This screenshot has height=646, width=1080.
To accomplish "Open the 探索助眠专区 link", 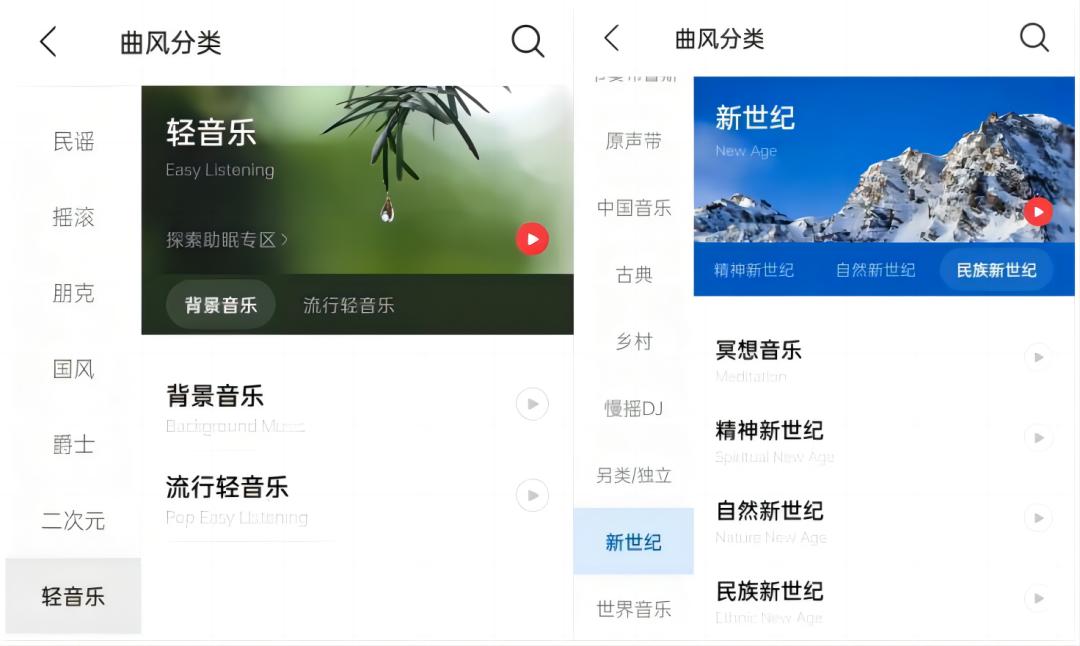I will [227, 240].
